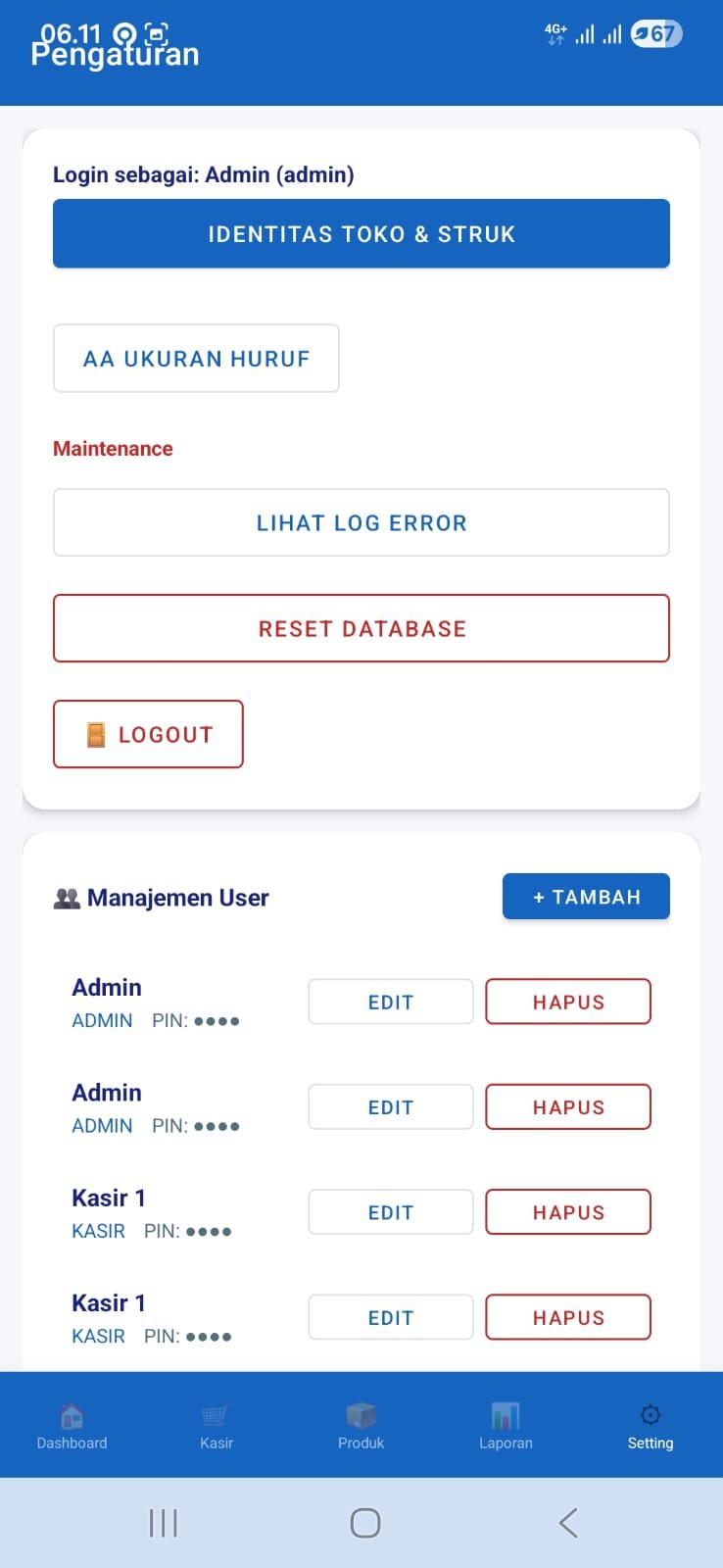Open recent apps from the navigation bar
This screenshot has width=723, height=1568.
163,1523
